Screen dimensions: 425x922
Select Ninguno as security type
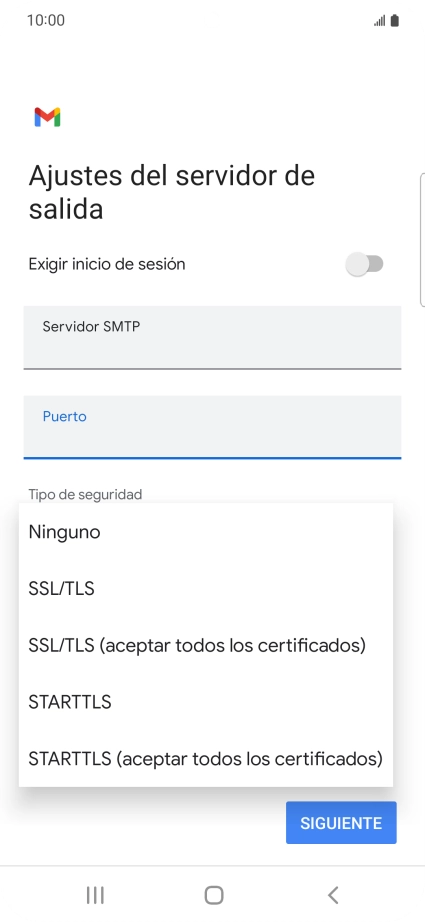point(206,532)
